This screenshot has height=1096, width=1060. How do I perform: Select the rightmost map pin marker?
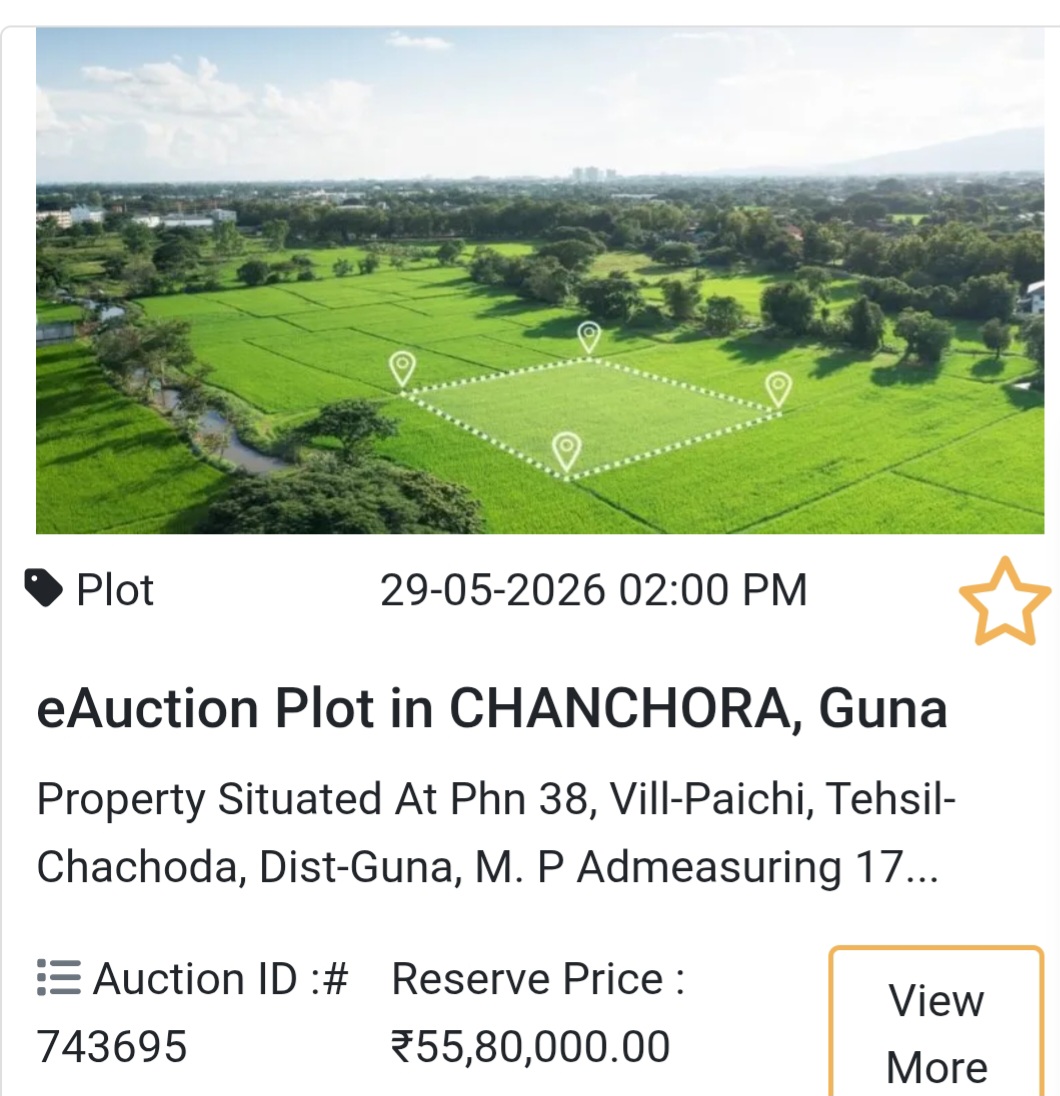[x=777, y=385]
